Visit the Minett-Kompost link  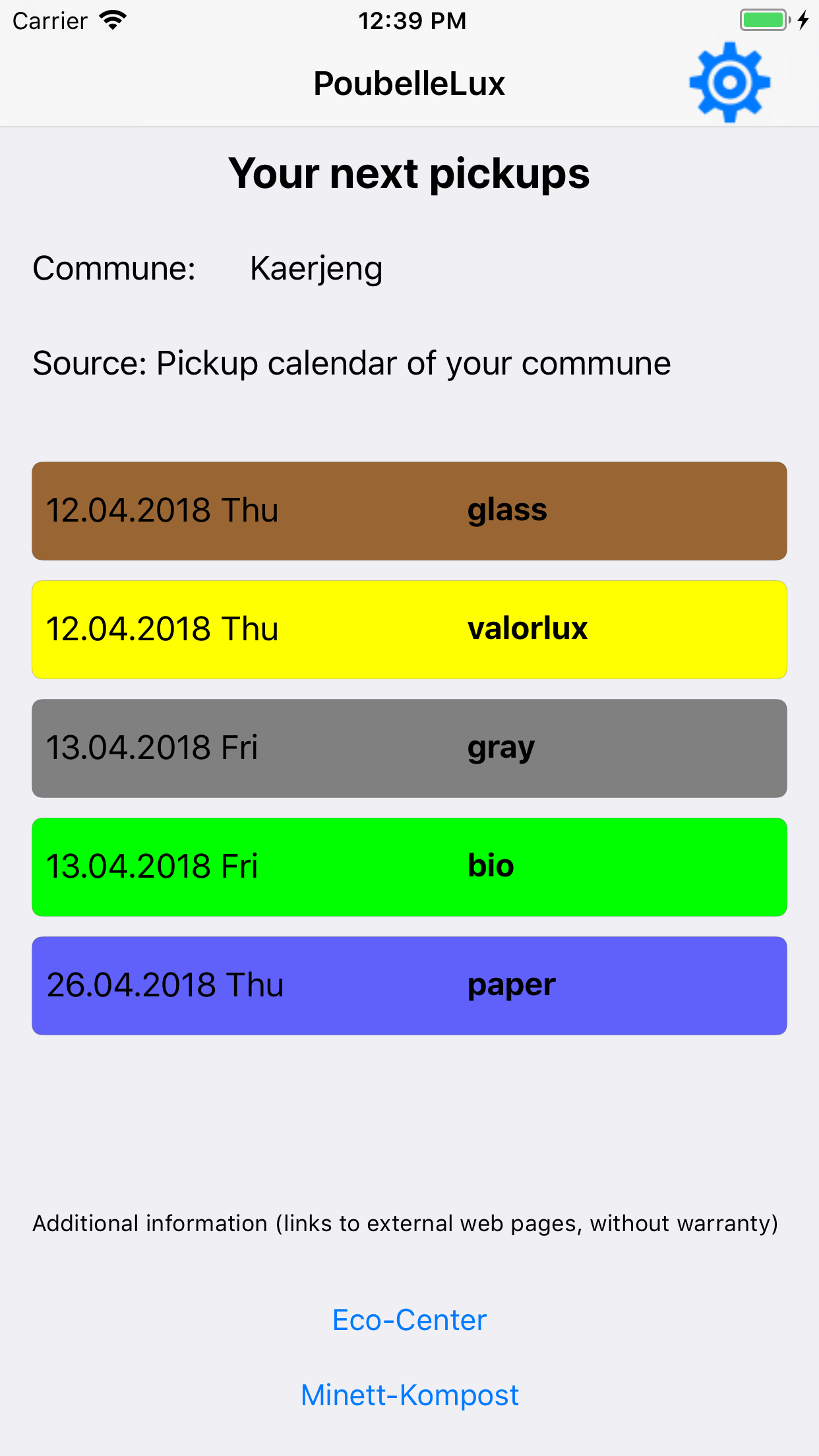[409, 1395]
